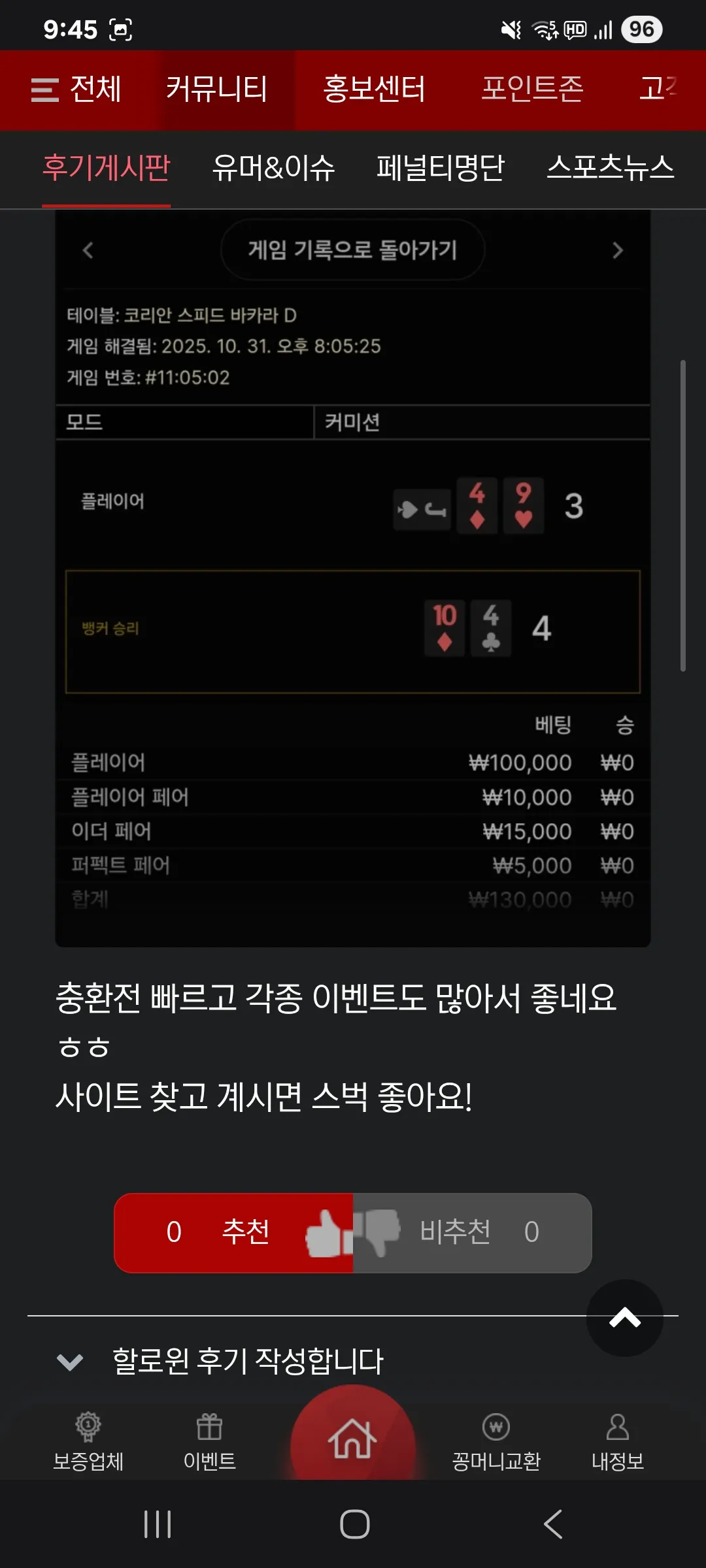Open the 페널티명단 board
The width and height of the screenshot is (706, 1568).
(x=441, y=168)
